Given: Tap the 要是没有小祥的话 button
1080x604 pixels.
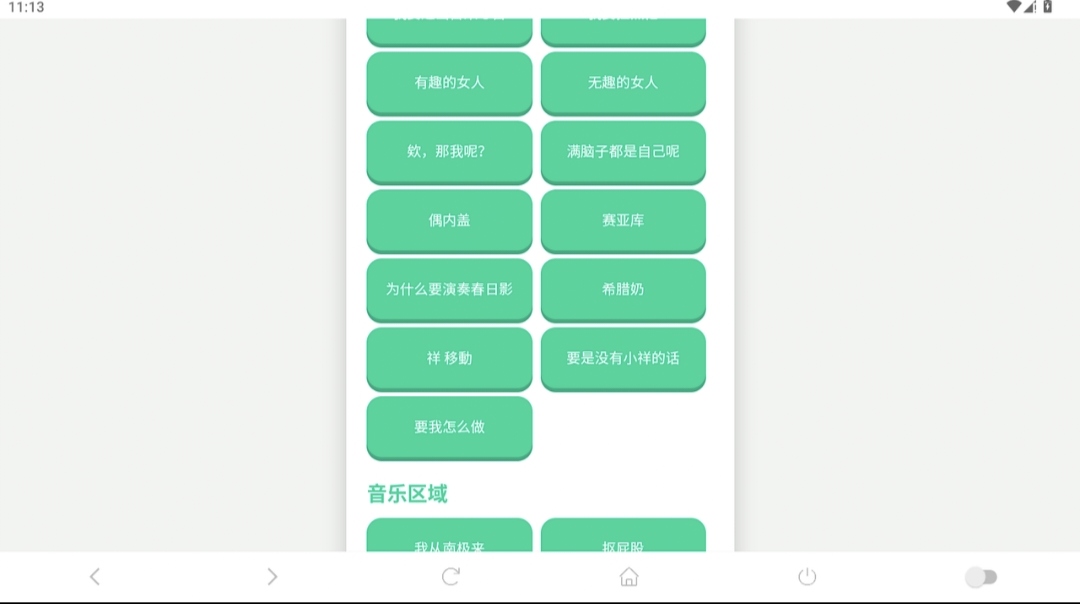Looking at the screenshot, I should pyautogui.click(x=623, y=358).
